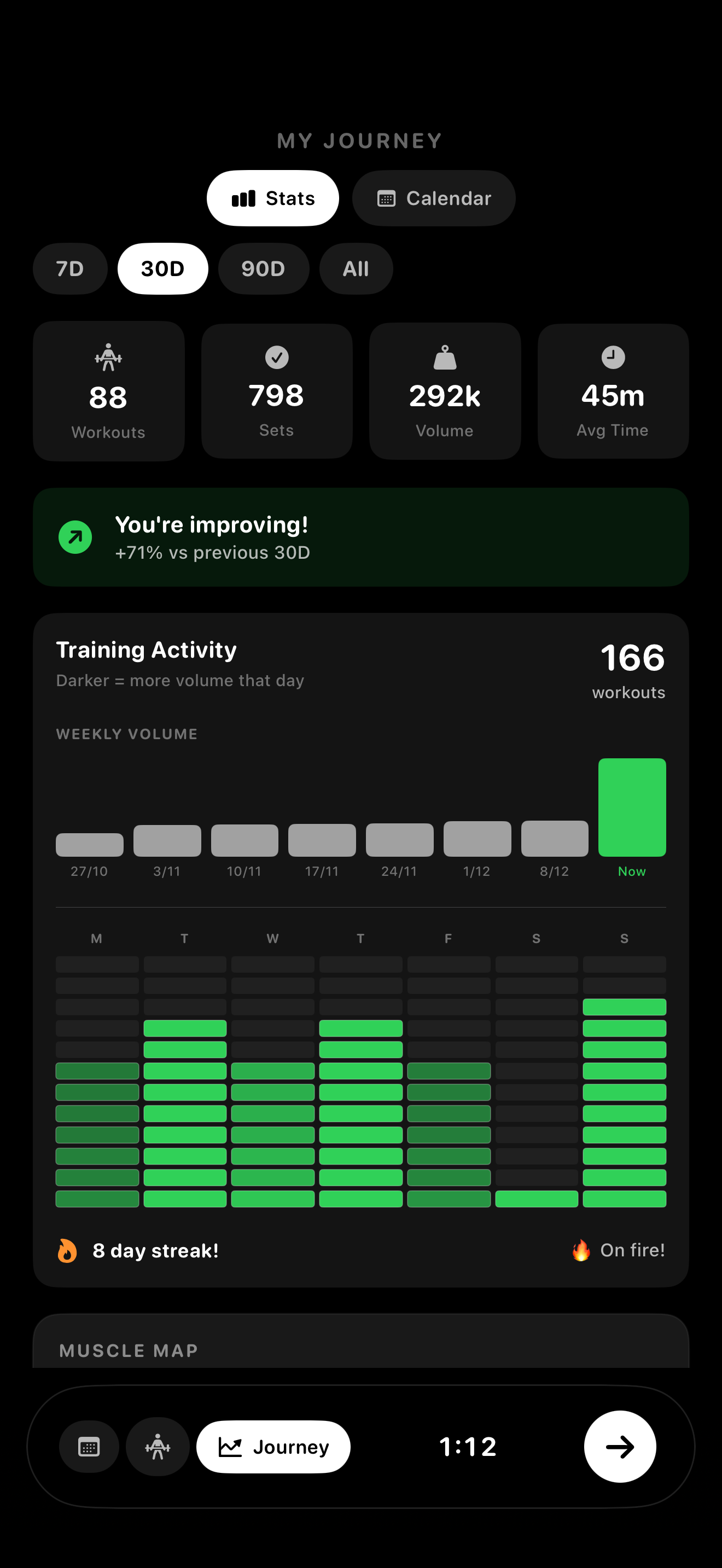
Task: Expand the Muscle Map section
Action: pos(128,1351)
